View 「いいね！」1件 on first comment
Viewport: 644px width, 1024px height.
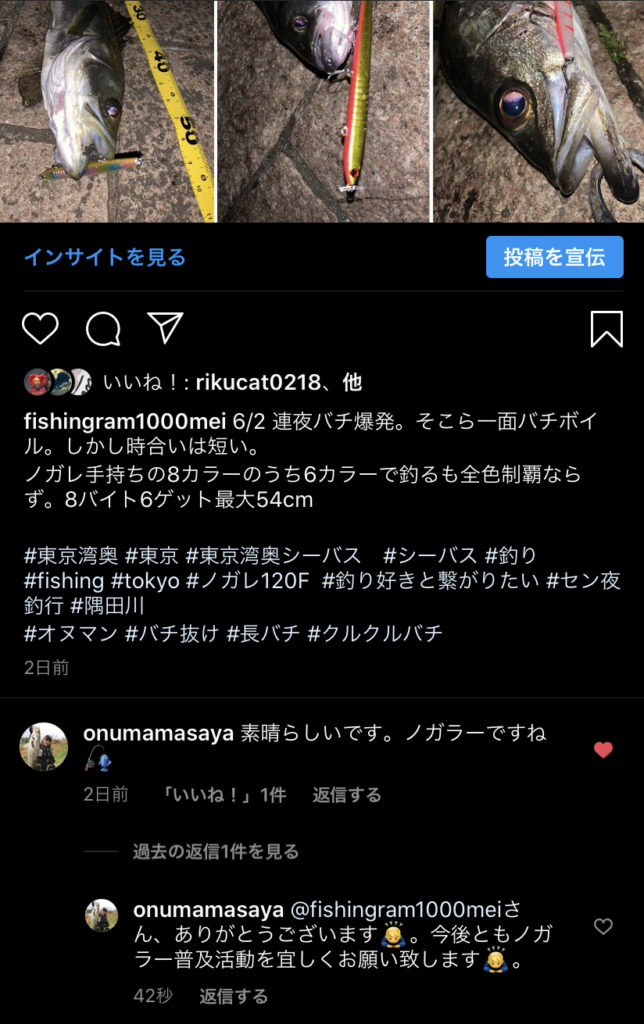point(223,795)
